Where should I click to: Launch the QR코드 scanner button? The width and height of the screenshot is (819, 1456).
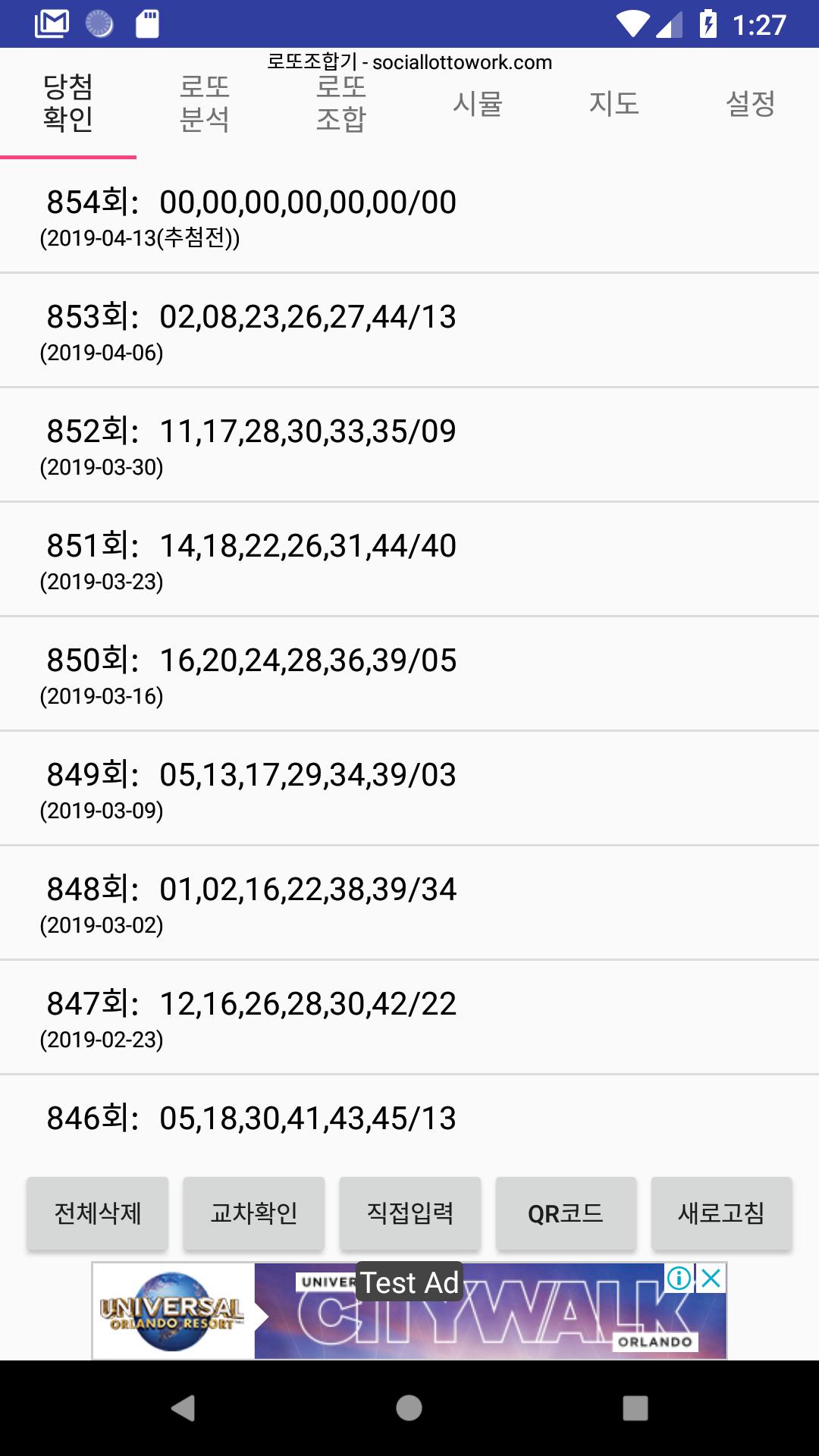pyautogui.click(x=566, y=1213)
